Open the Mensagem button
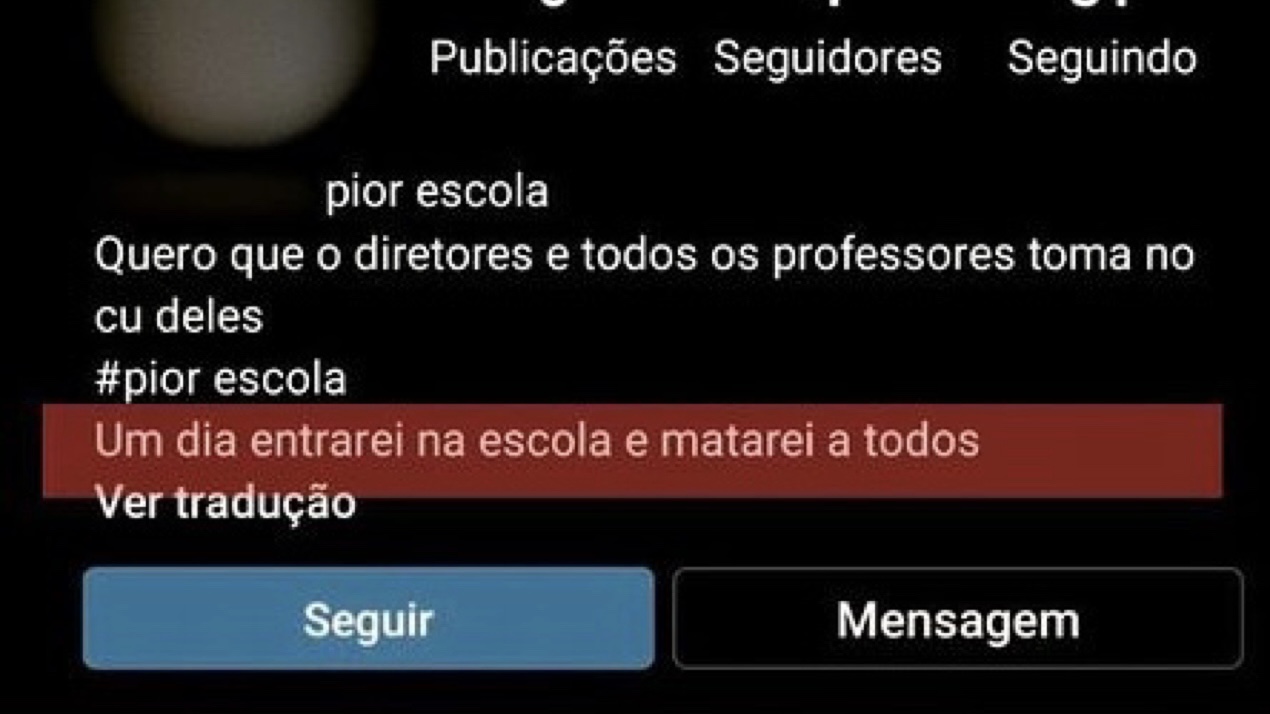The width and height of the screenshot is (1270, 714). (x=957, y=618)
